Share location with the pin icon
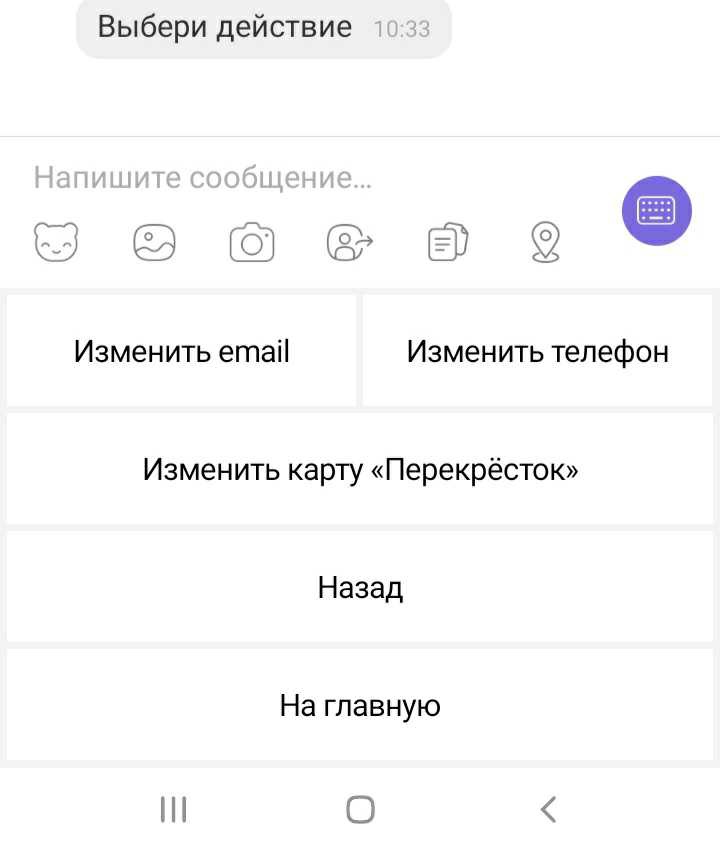This screenshot has width=720, height=852. (x=545, y=242)
